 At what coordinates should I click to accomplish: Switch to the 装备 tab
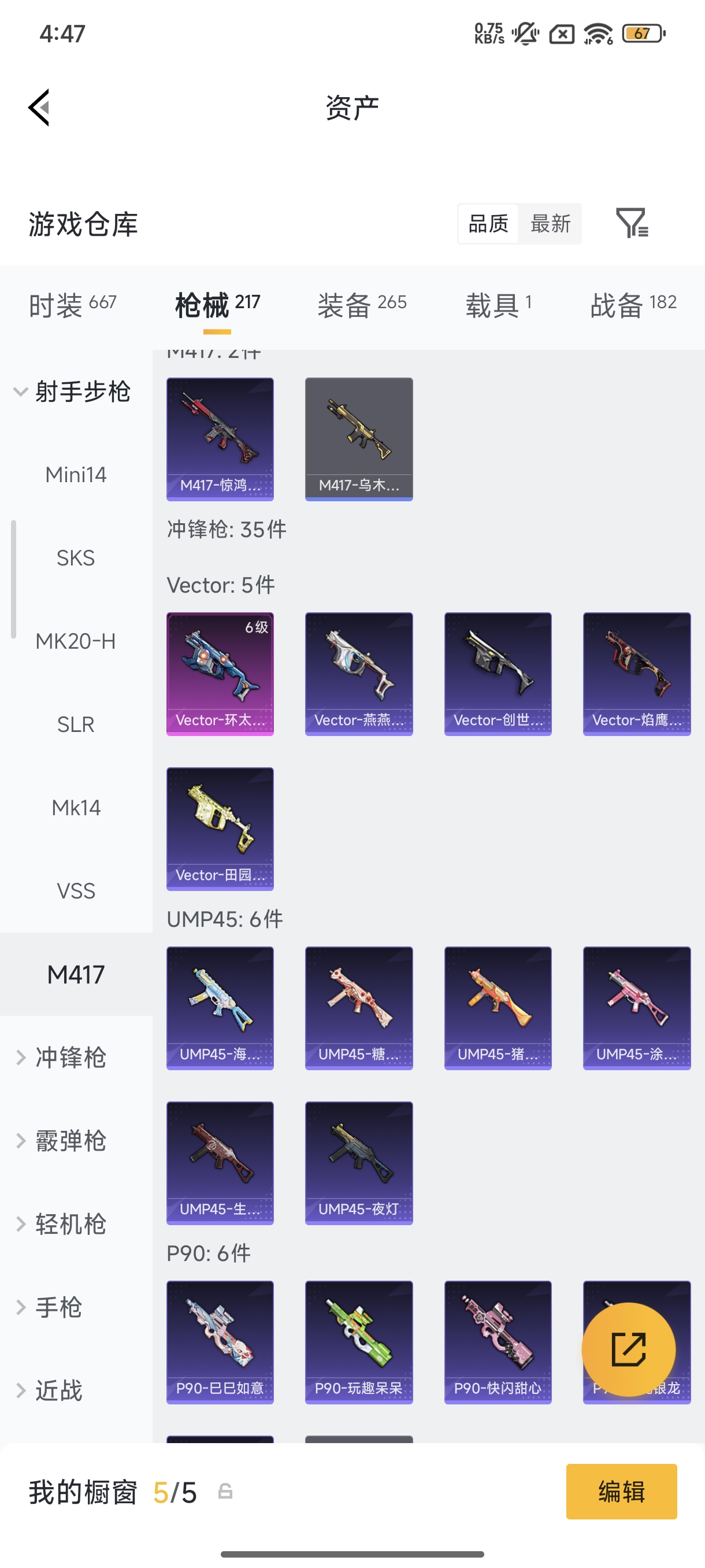click(x=362, y=304)
